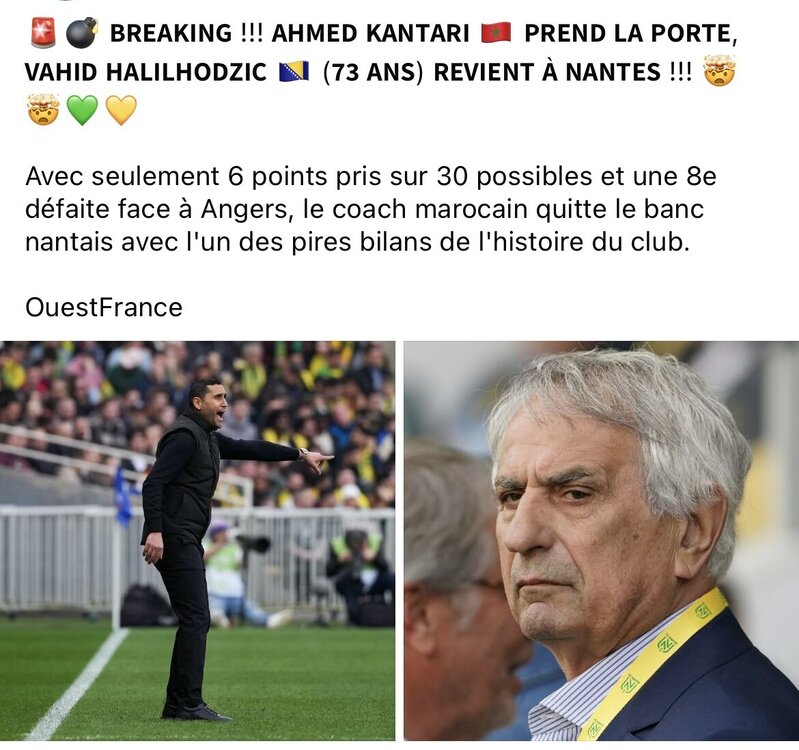
Task: Open the close-up photo of the grey-haired man
Action: click(601, 540)
